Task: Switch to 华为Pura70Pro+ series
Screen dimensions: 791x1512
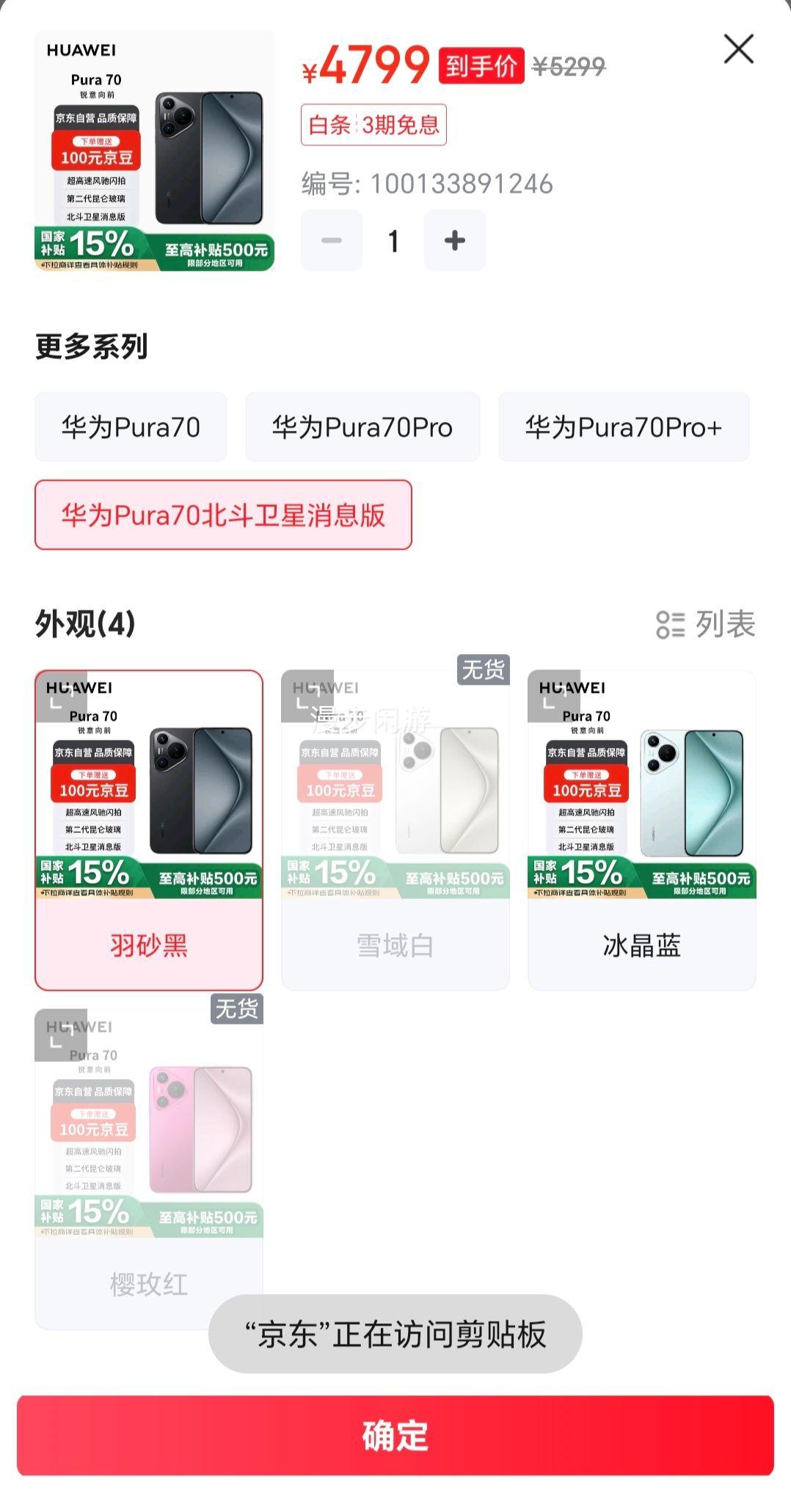Action: 624,426
